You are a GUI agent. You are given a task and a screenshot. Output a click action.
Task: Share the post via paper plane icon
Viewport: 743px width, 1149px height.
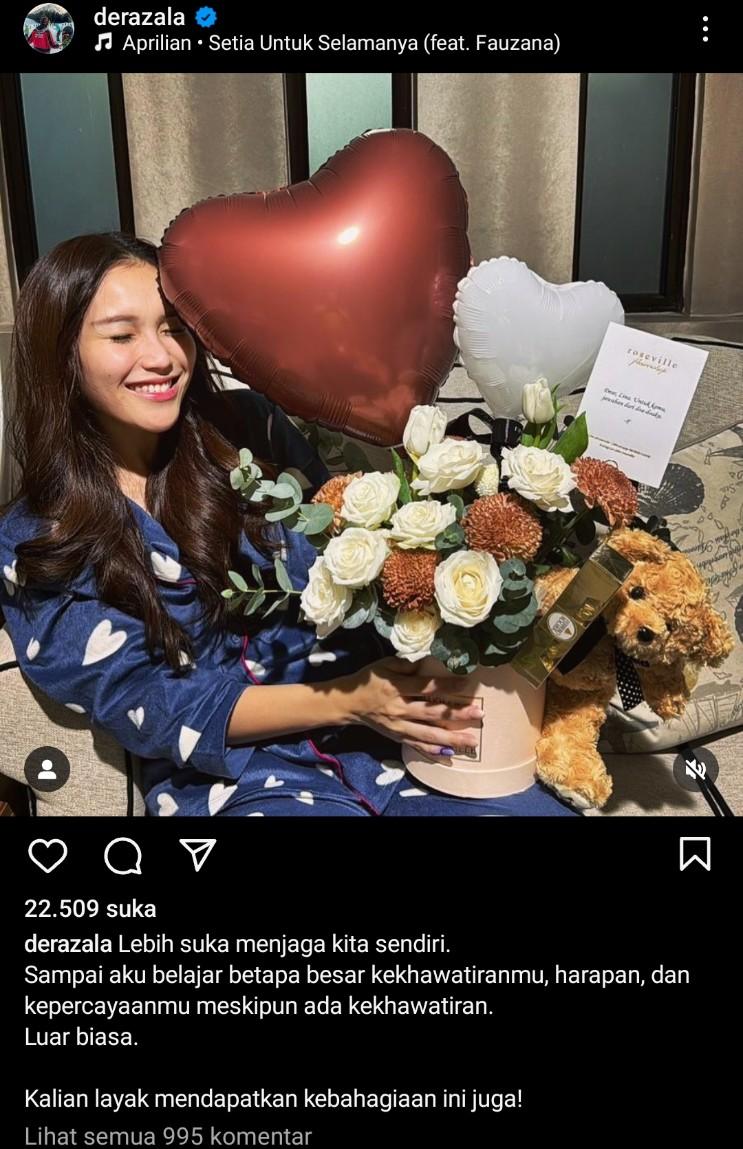197,855
